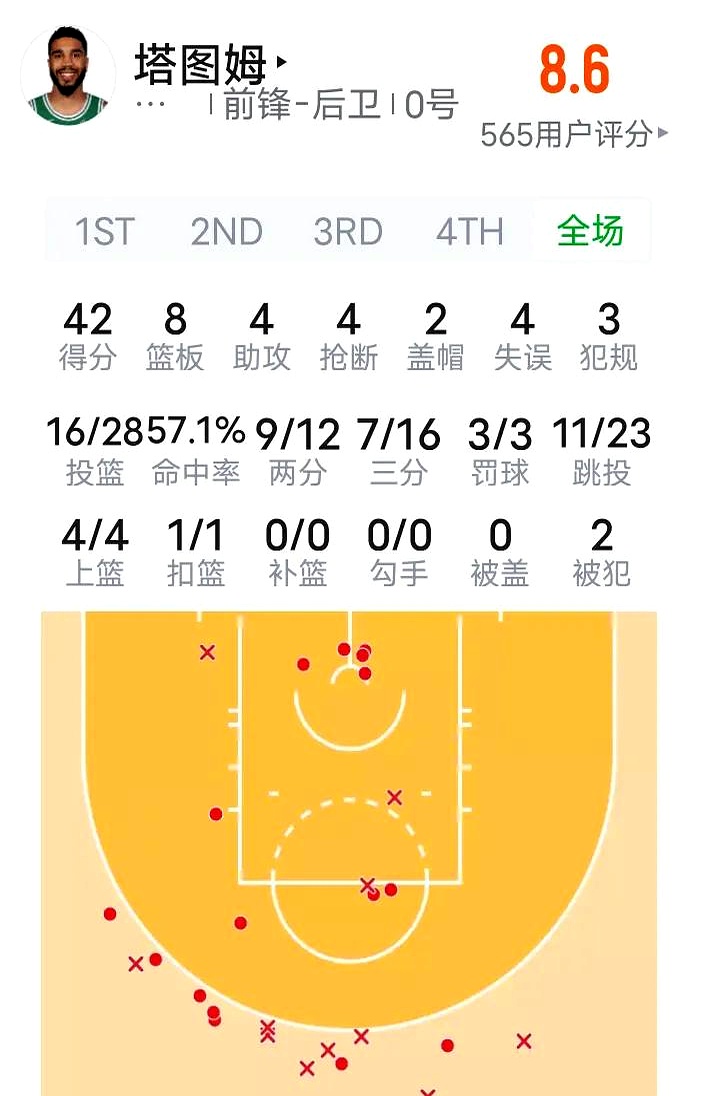Screen dimensions: 708x1096
Task: Switch to the 1ST quarter tab
Action: click(x=104, y=232)
